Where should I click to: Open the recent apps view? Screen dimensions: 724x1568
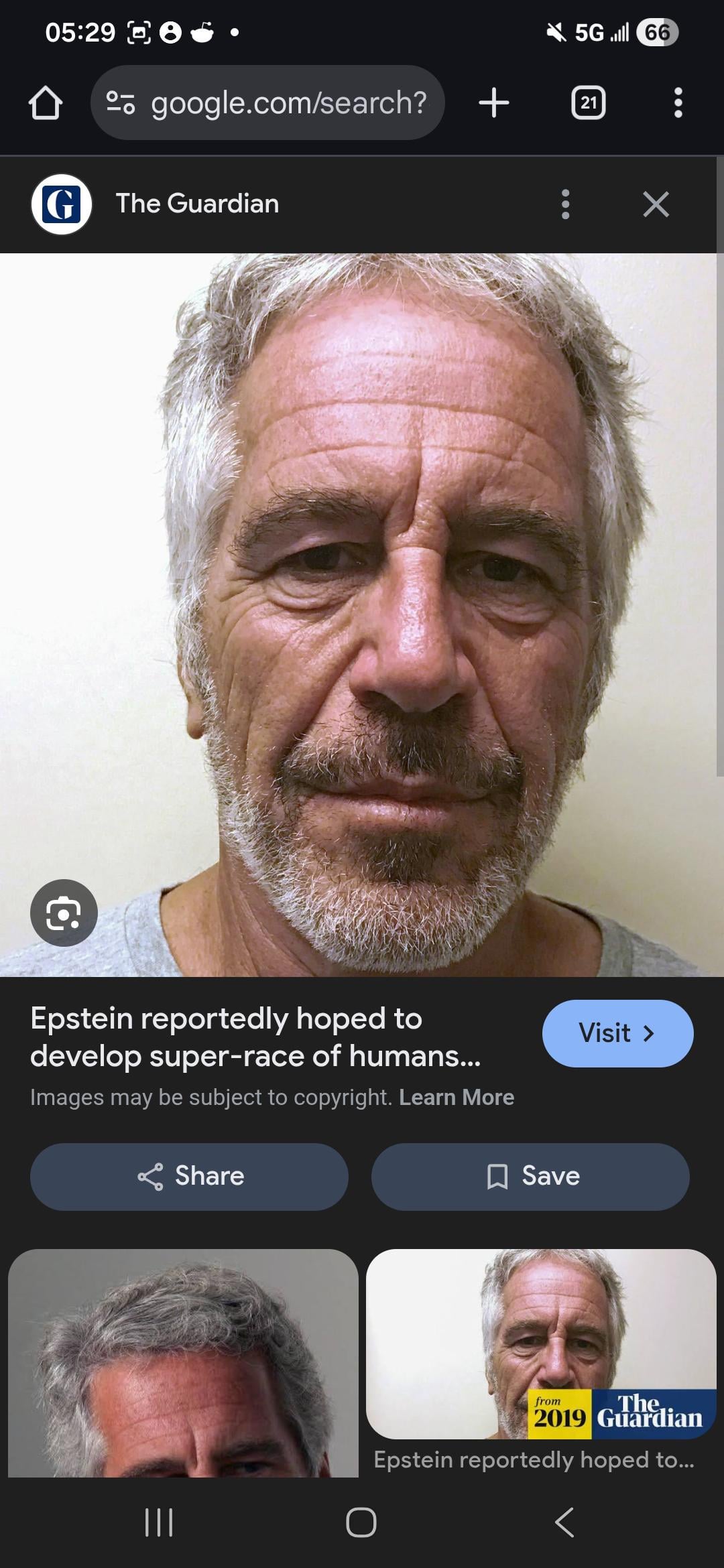(x=159, y=1522)
